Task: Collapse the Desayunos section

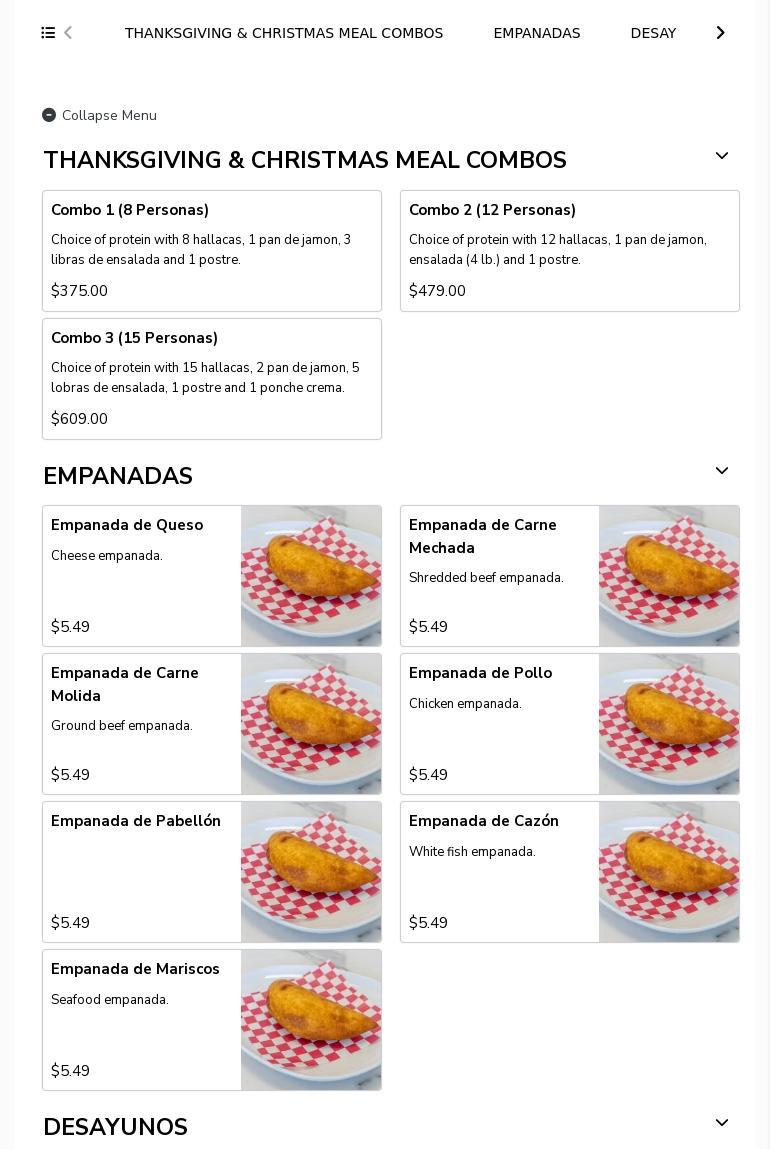Action: [721, 1124]
